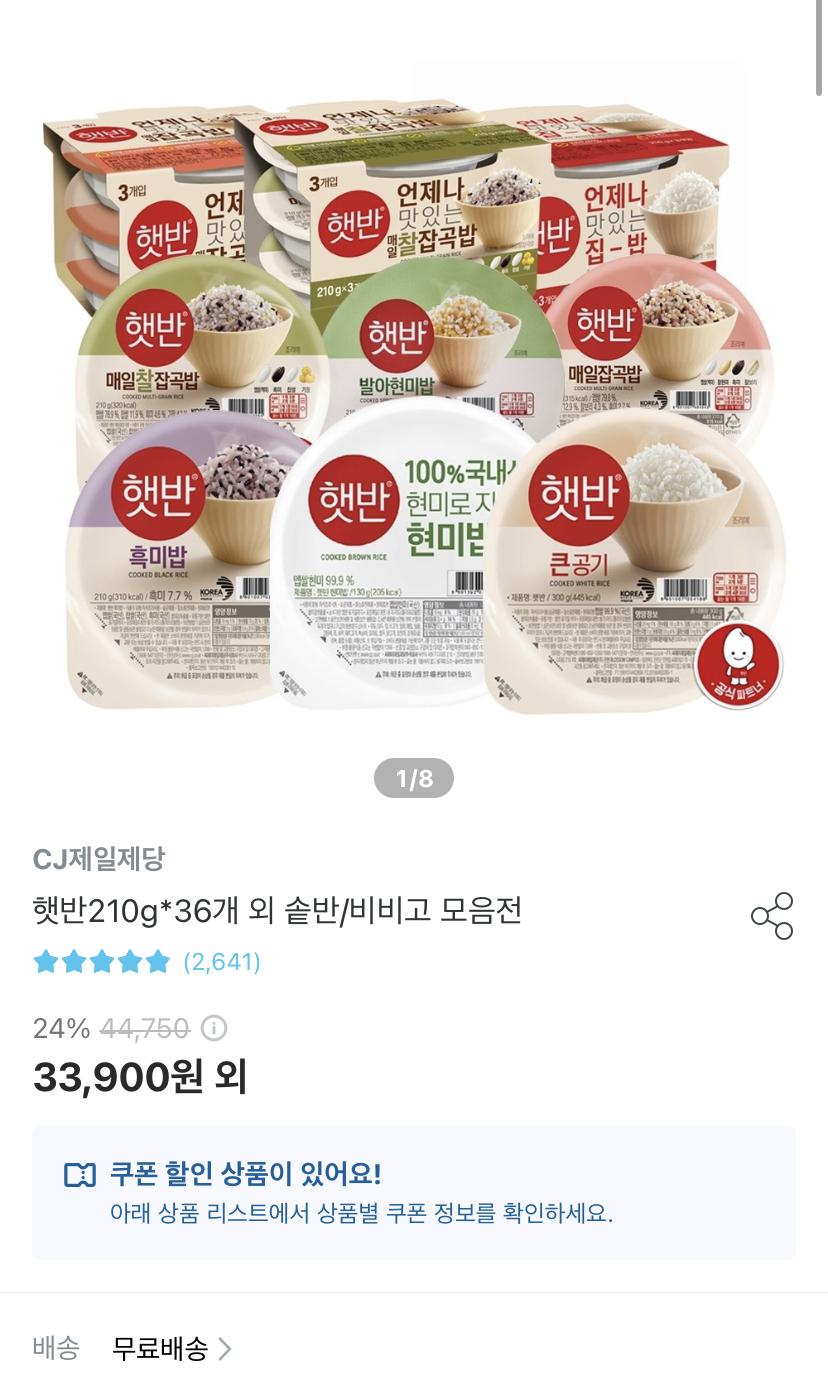This screenshot has height=1375, width=828.
Task: Open 무료배송 delivery details
Action: point(171,1349)
